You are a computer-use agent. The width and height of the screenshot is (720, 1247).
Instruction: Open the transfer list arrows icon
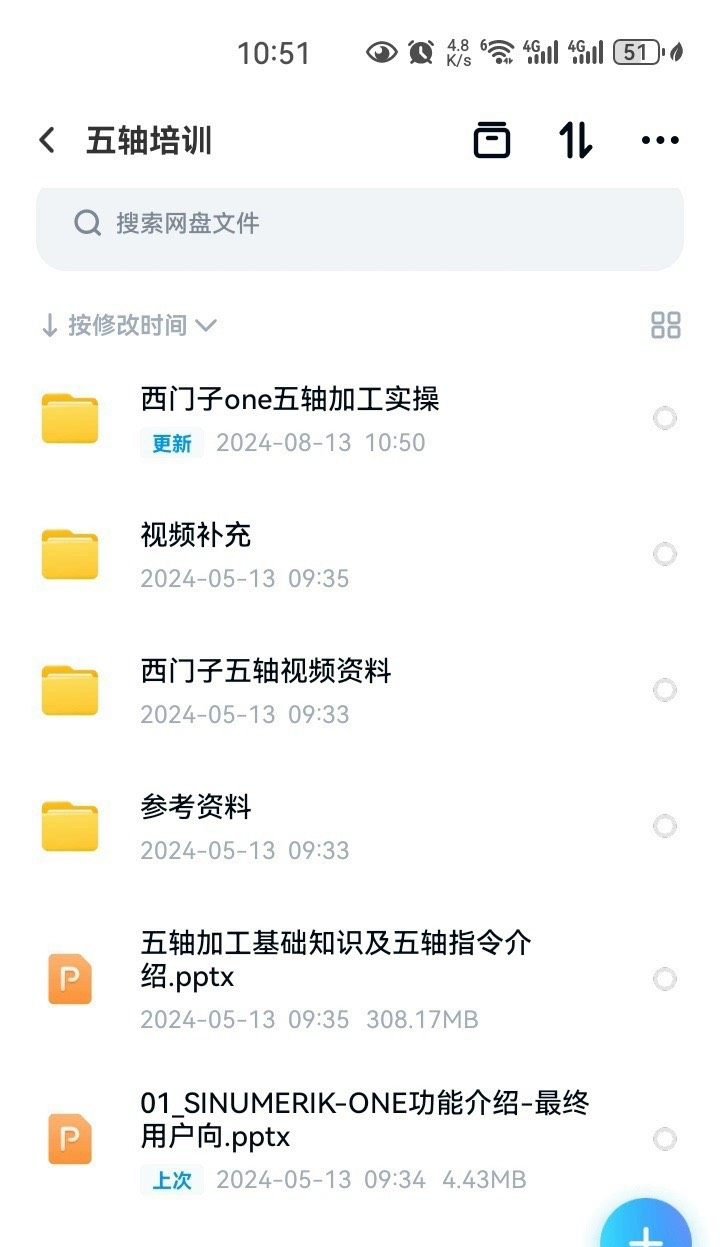[576, 140]
